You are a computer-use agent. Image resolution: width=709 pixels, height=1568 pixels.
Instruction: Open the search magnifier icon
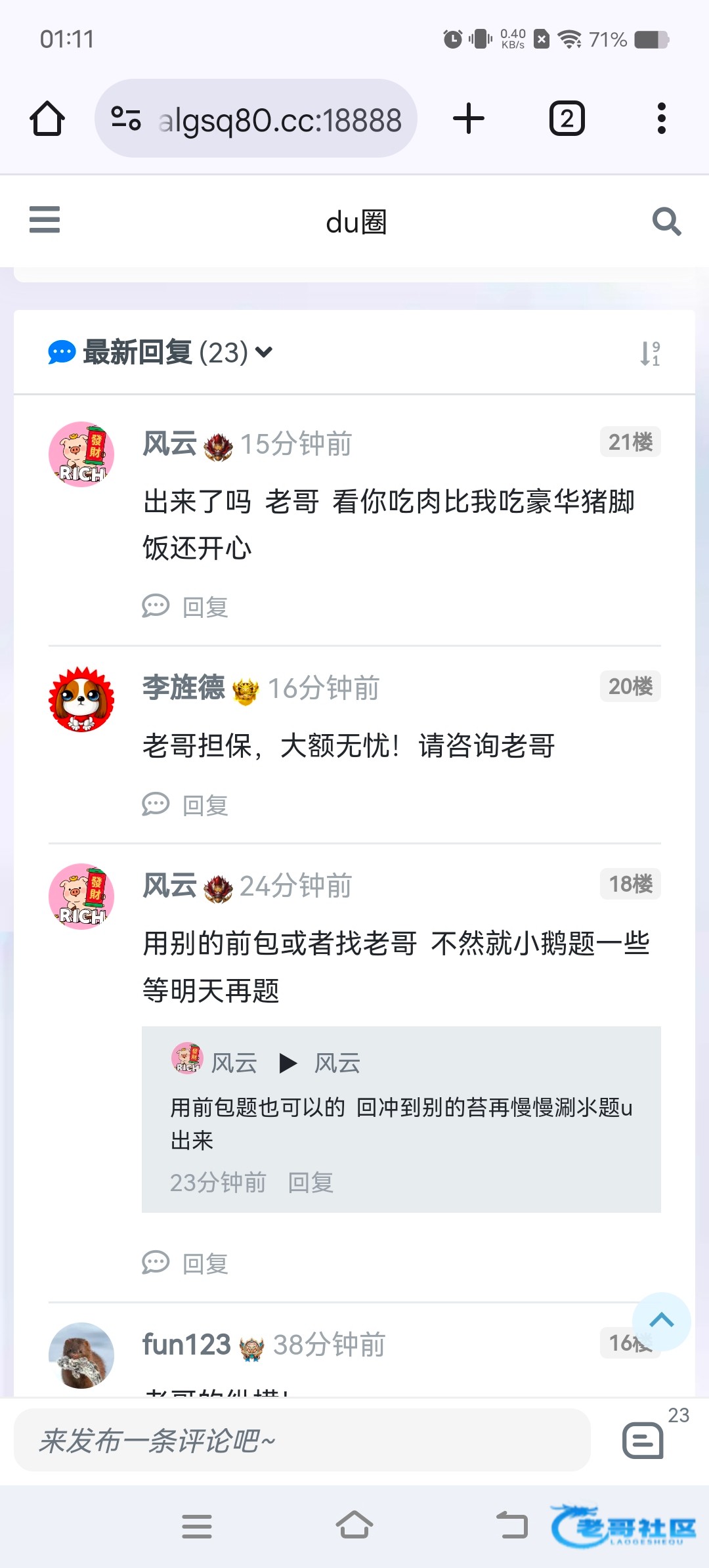tap(666, 221)
